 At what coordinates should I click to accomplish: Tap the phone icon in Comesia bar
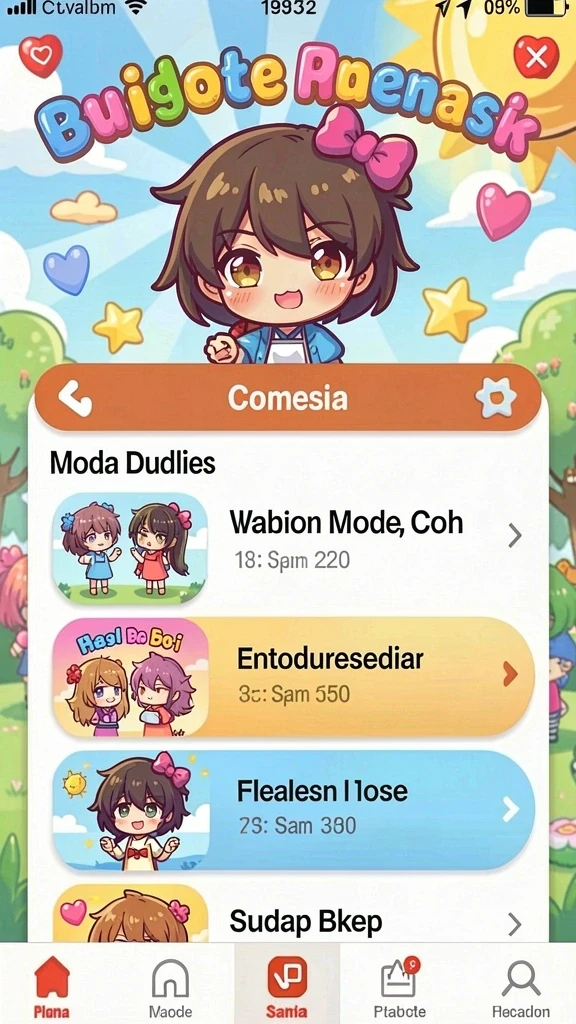74,398
